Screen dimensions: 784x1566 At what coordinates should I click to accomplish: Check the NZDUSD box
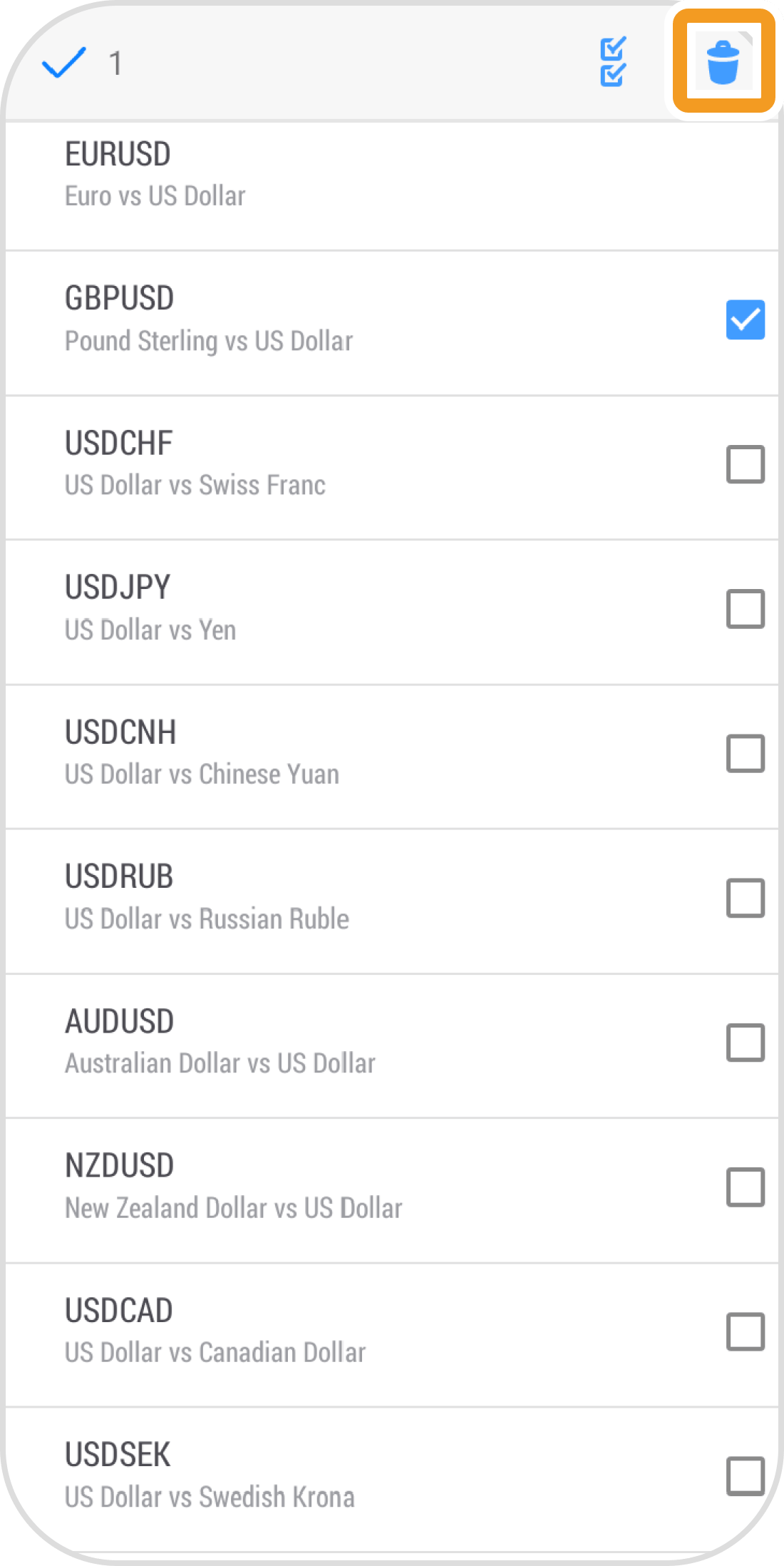pyautogui.click(x=745, y=1187)
